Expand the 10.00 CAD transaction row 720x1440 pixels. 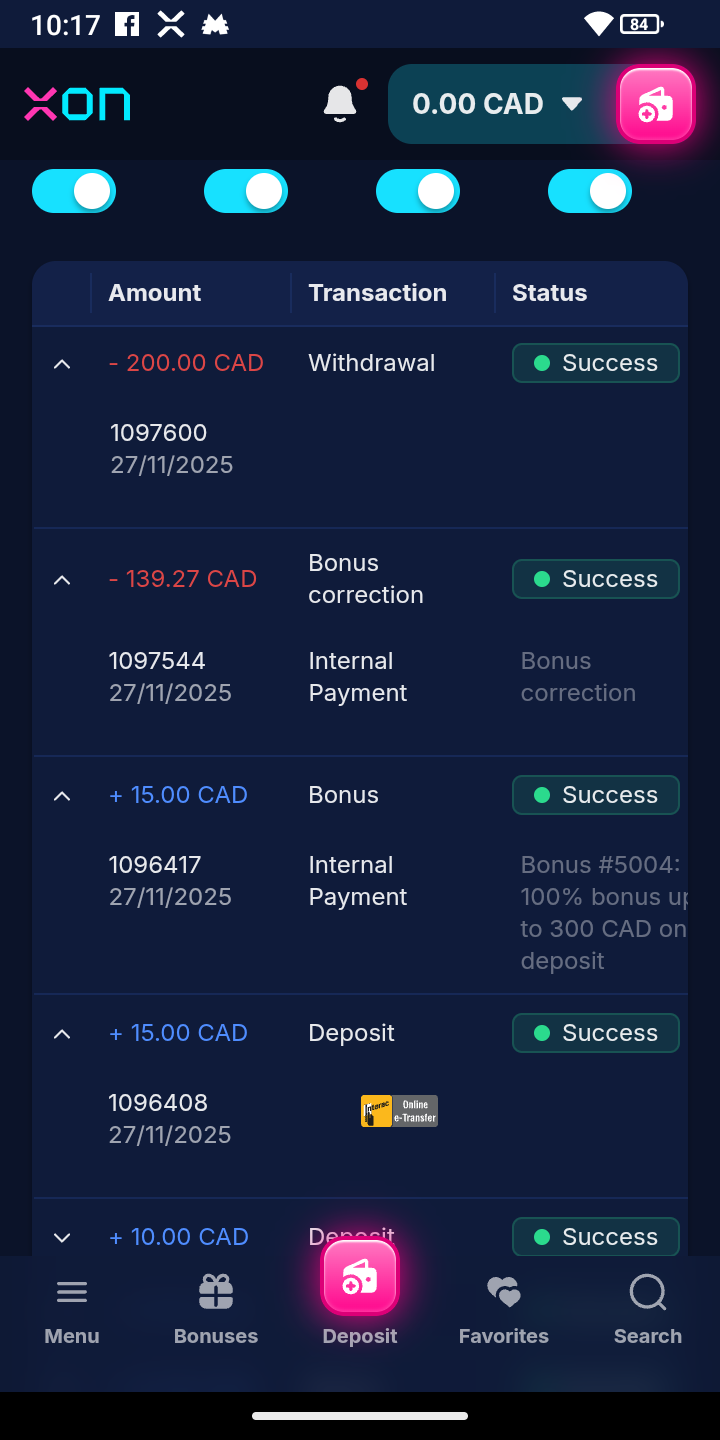coord(62,1238)
